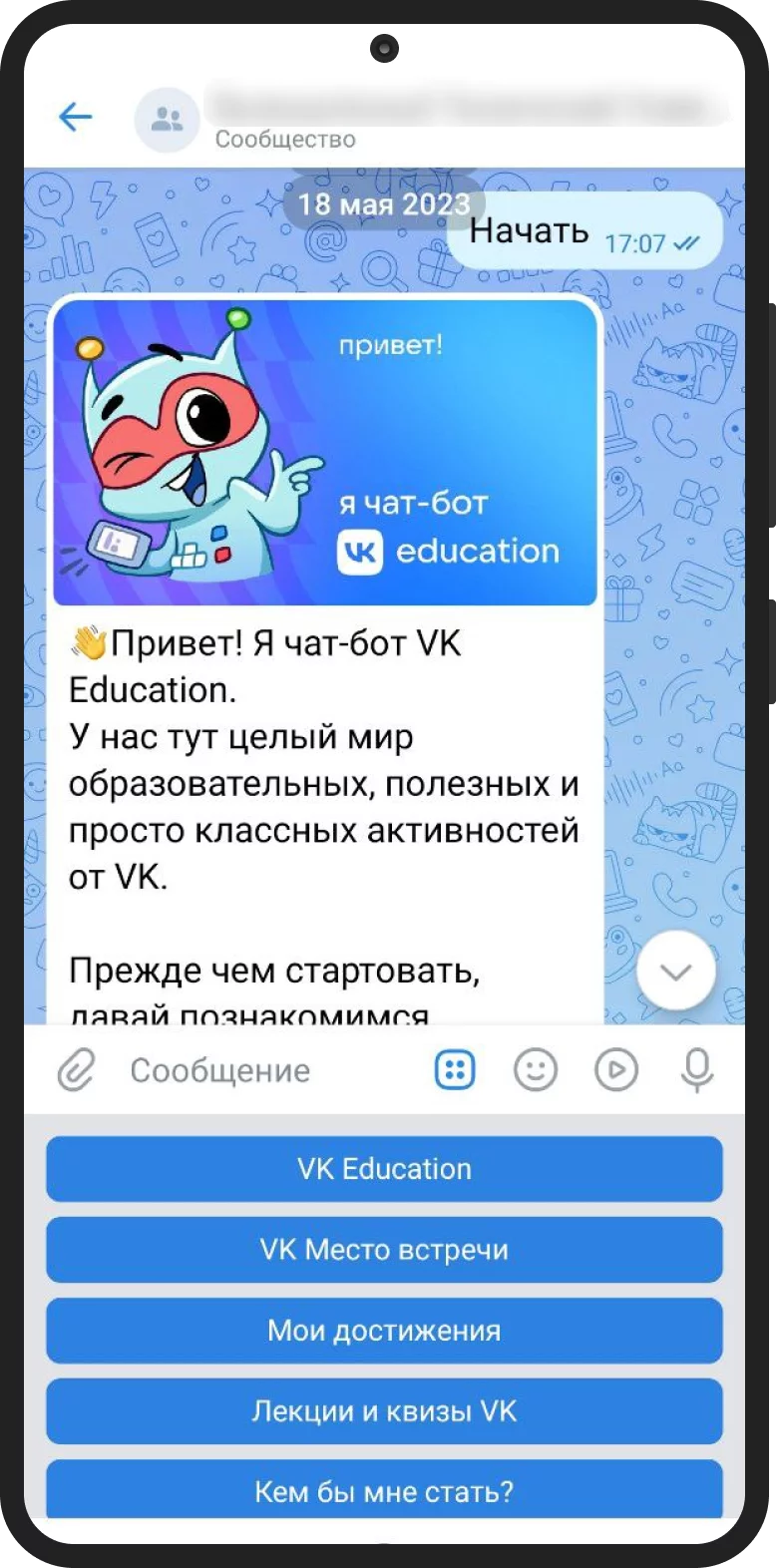776x1568 pixels.
Task: Open the chat-bot greeting image
Action: (325, 454)
